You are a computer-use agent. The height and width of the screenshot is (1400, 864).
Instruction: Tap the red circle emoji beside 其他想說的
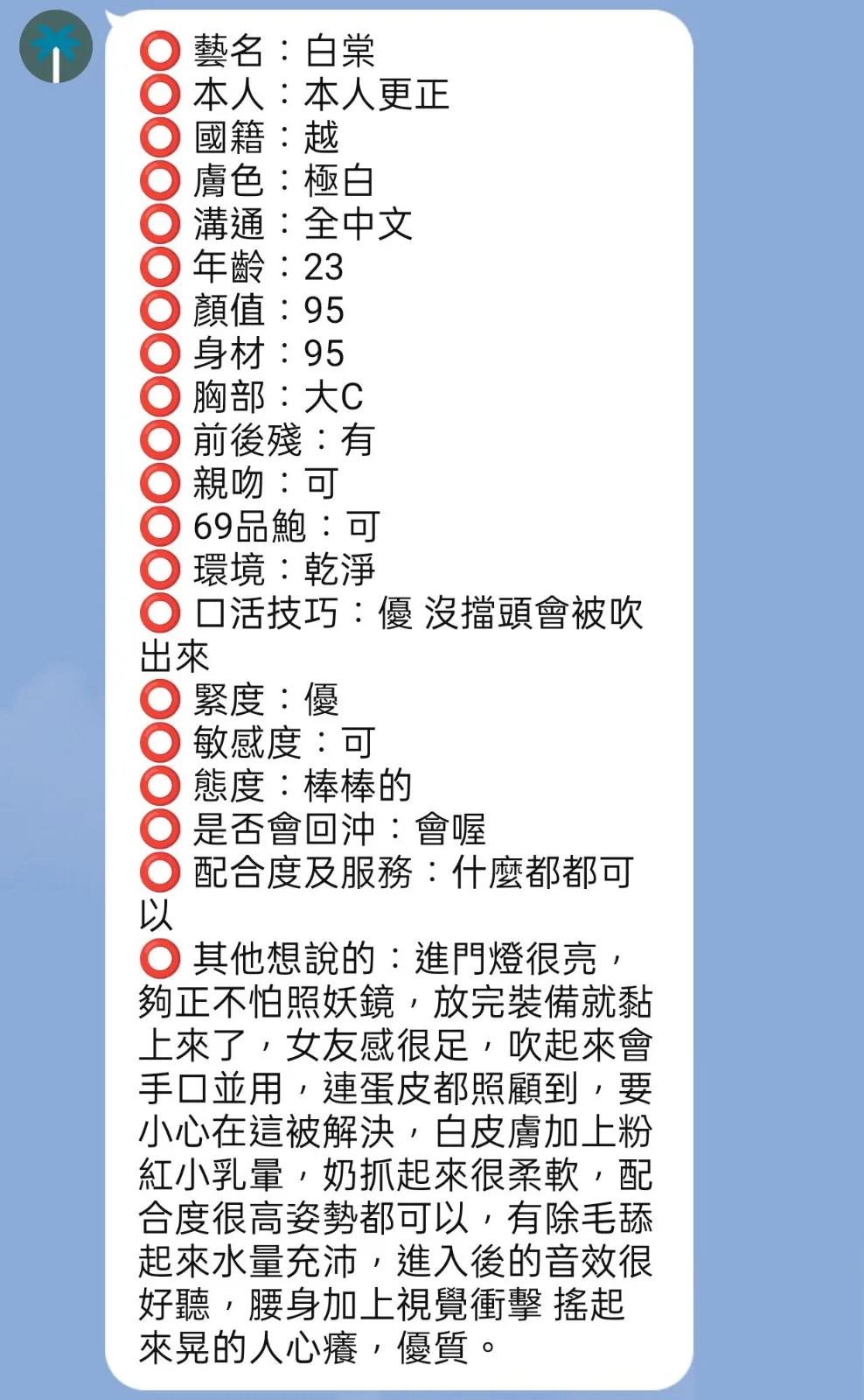[159, 956]
